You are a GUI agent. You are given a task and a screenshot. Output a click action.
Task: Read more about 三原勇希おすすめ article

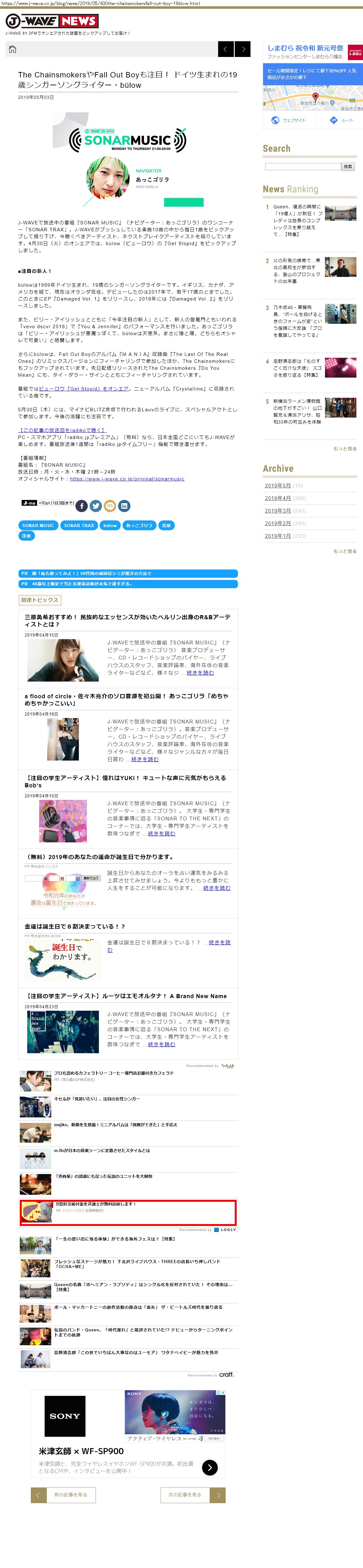pos(200,673)
